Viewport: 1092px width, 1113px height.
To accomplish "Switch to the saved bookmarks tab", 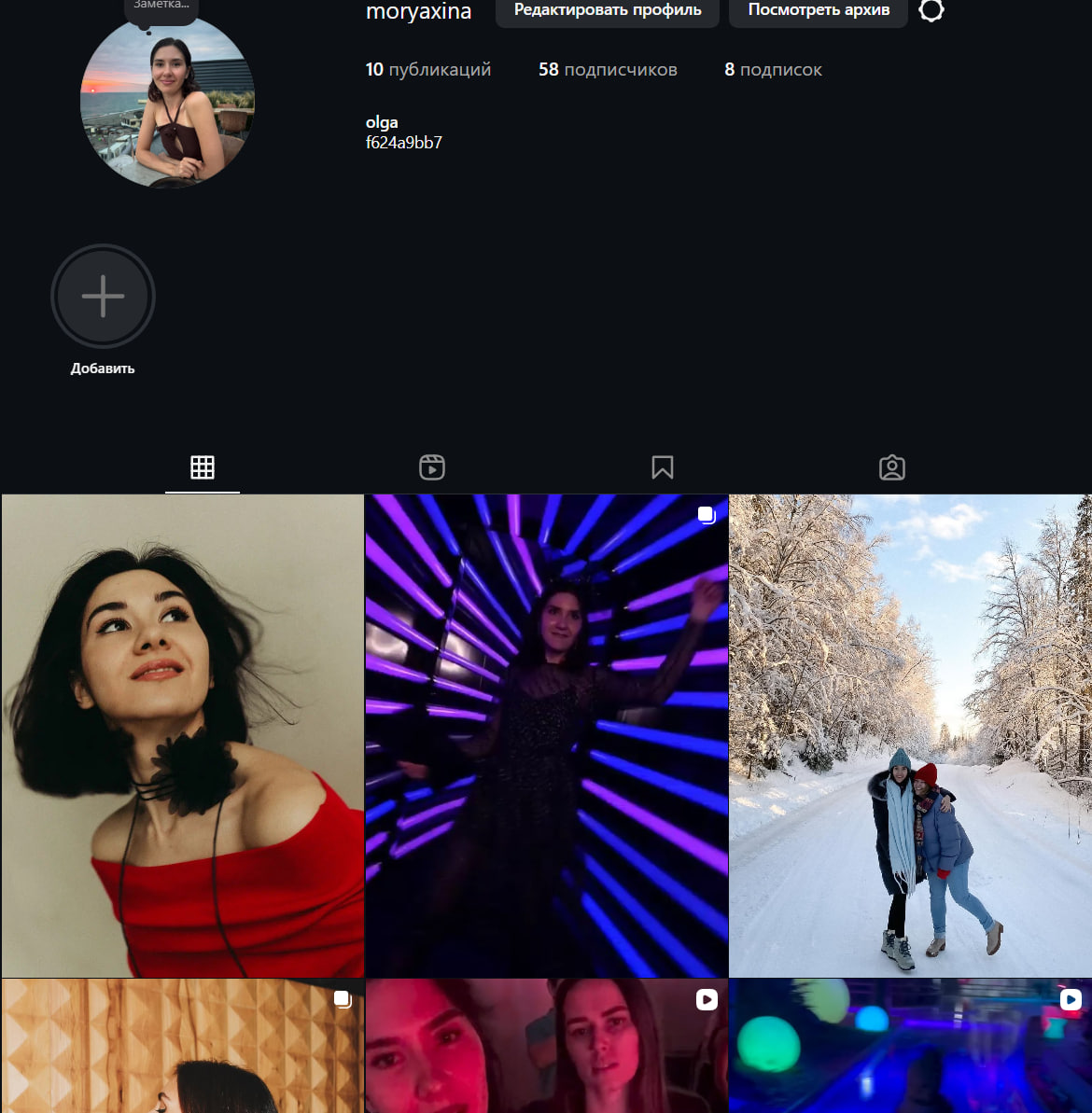I will 663,467.
